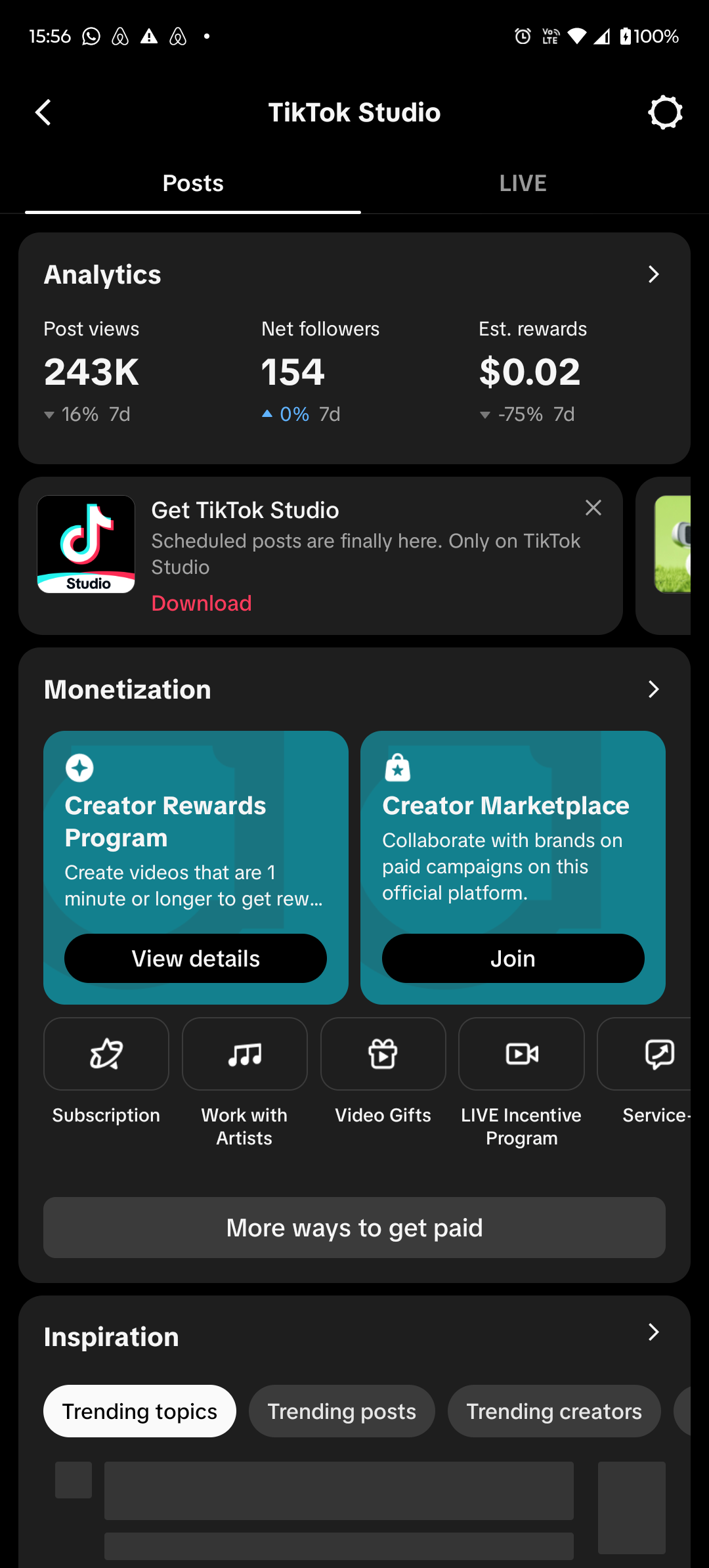Open LIVE Incentive Program
709x1568 pixels.
tap(522, 1055)
